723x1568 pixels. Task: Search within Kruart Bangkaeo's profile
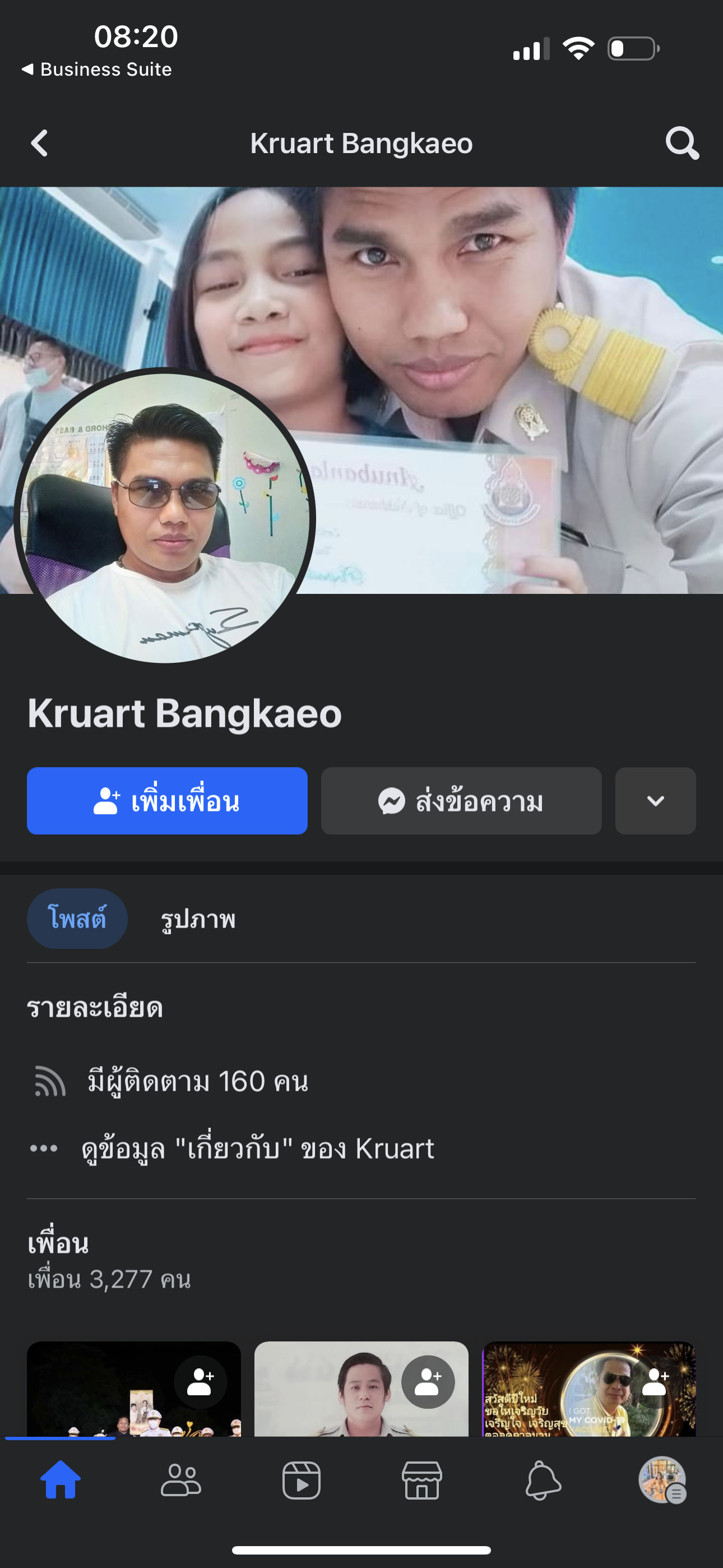click(682, 144)
